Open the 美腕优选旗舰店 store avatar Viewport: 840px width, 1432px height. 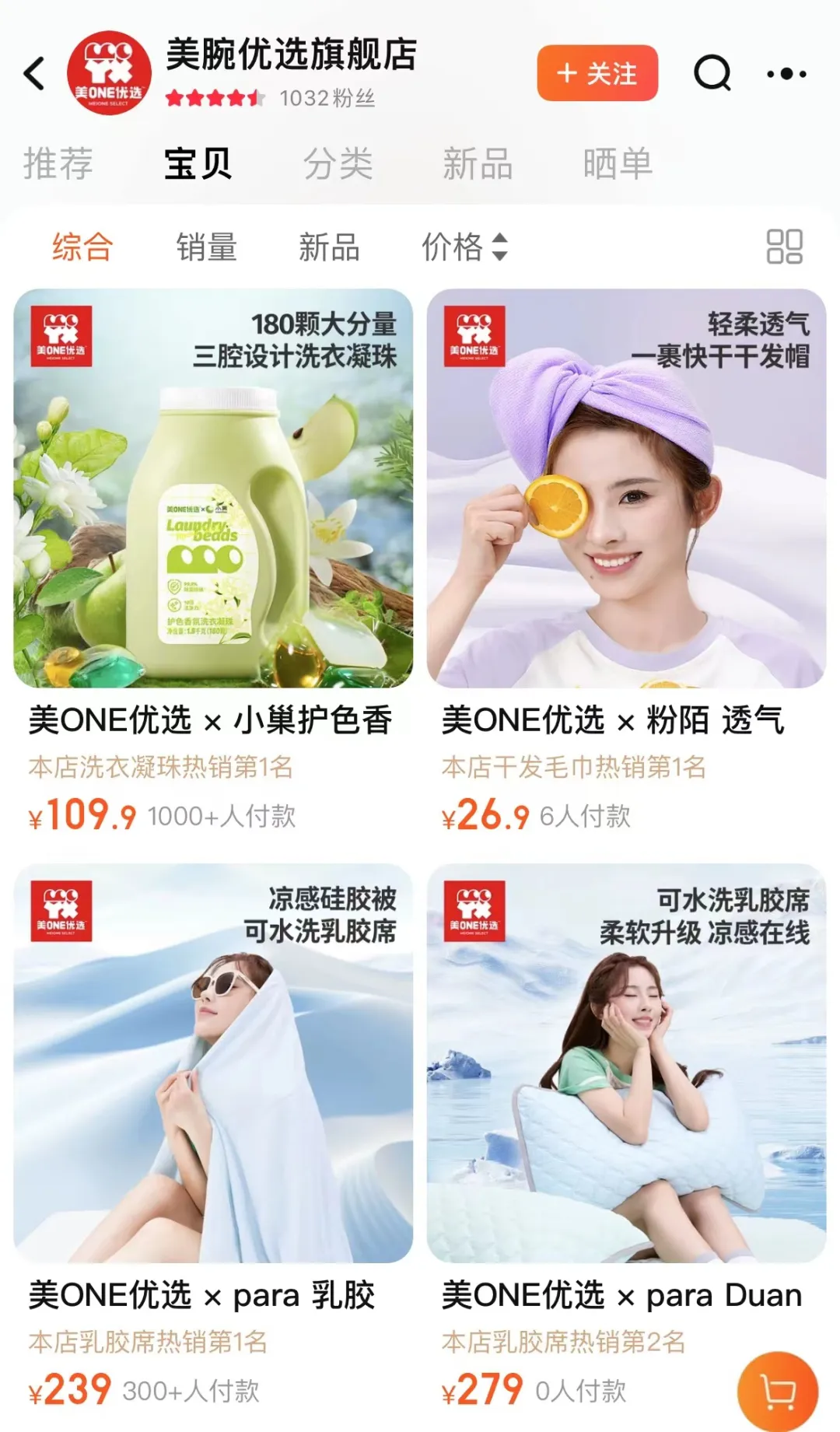(x=109, y=73)
